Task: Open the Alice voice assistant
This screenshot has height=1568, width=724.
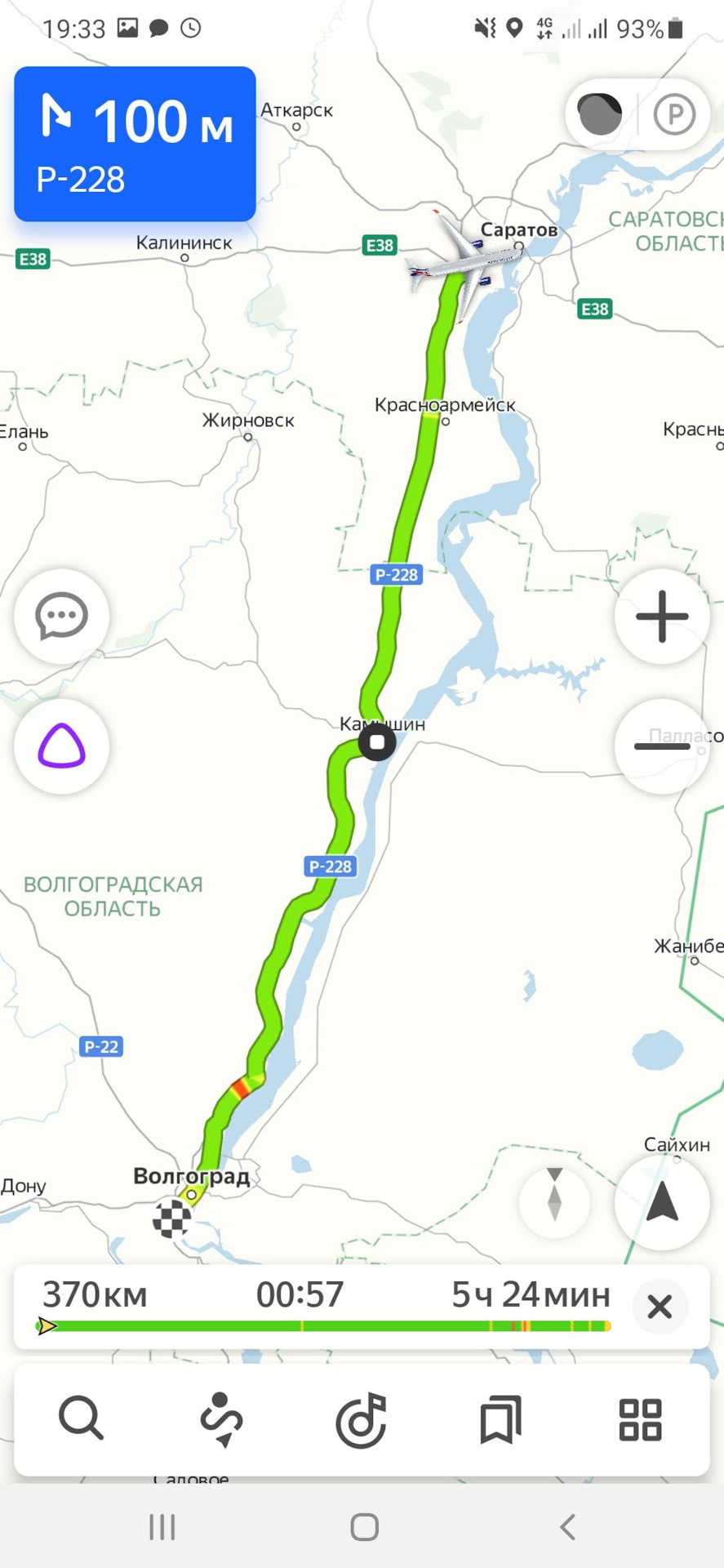Action: 62,746
